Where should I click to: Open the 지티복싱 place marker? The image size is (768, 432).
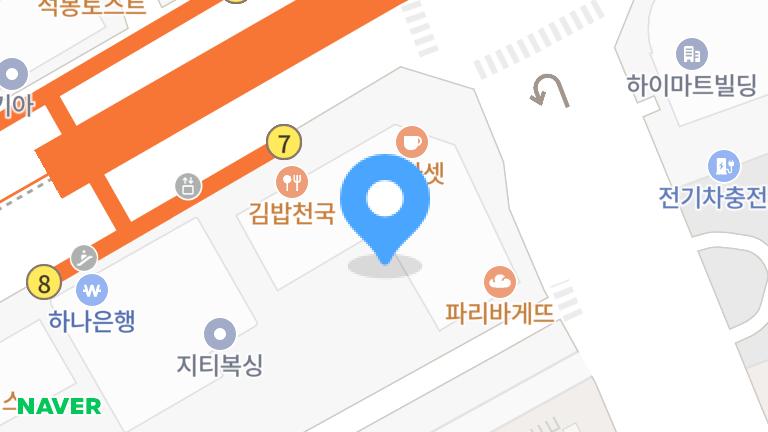[219, 334]
